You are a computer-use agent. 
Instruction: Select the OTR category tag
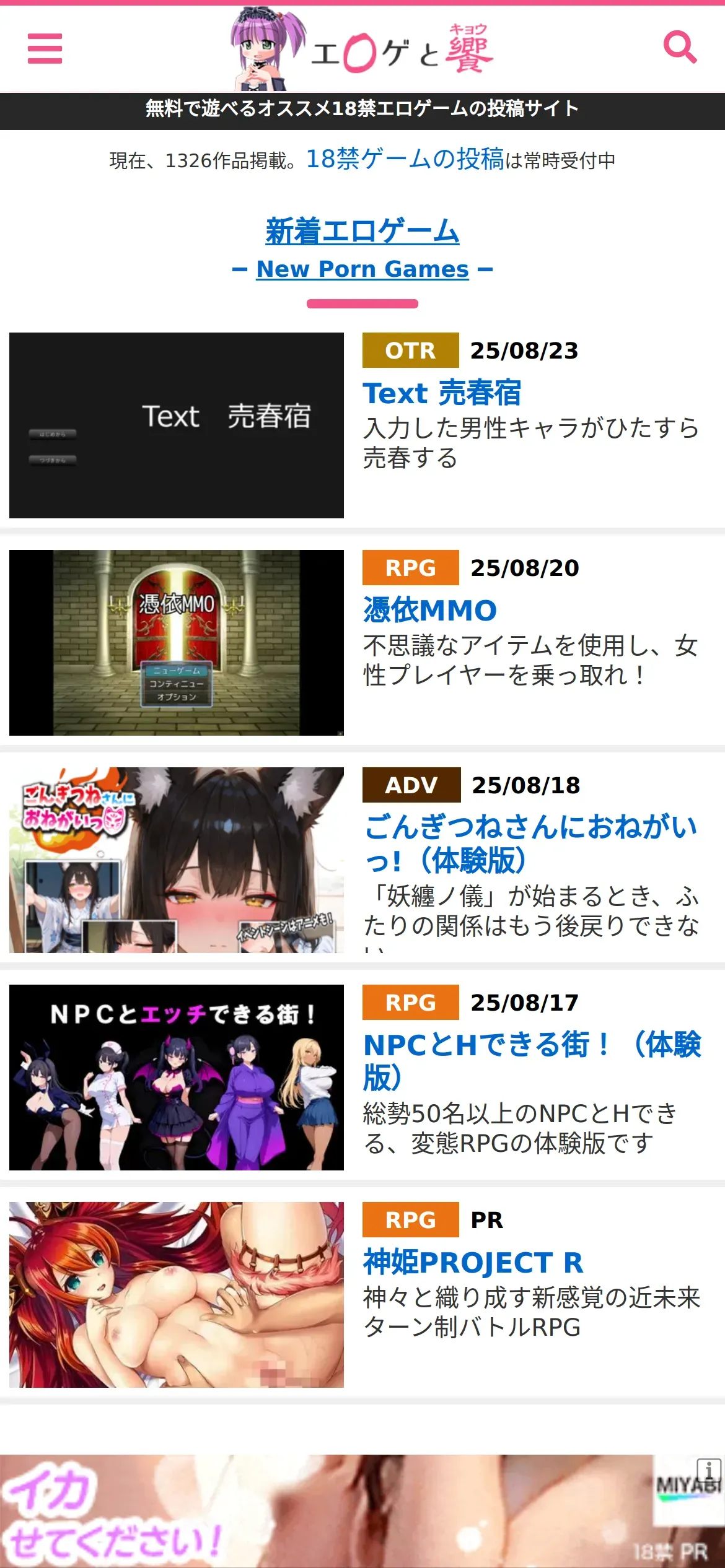point(410,351)
